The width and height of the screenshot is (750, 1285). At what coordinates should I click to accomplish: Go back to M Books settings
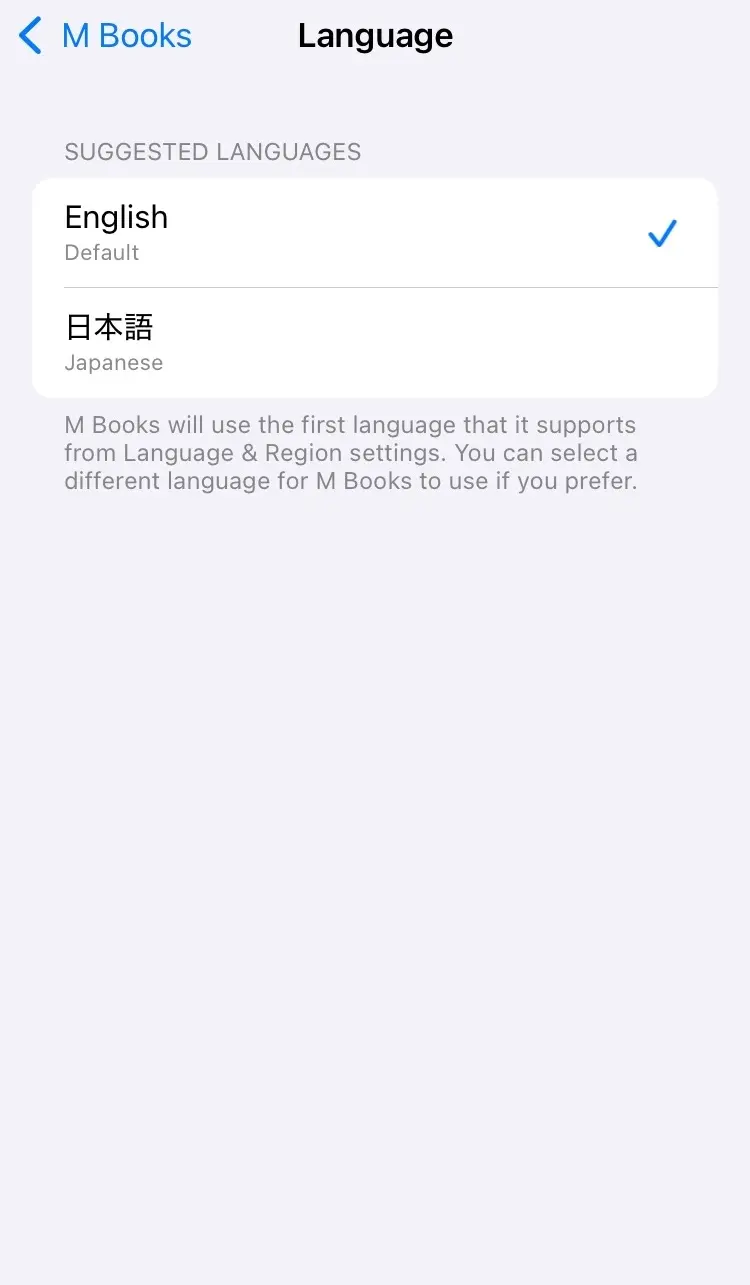105,36
